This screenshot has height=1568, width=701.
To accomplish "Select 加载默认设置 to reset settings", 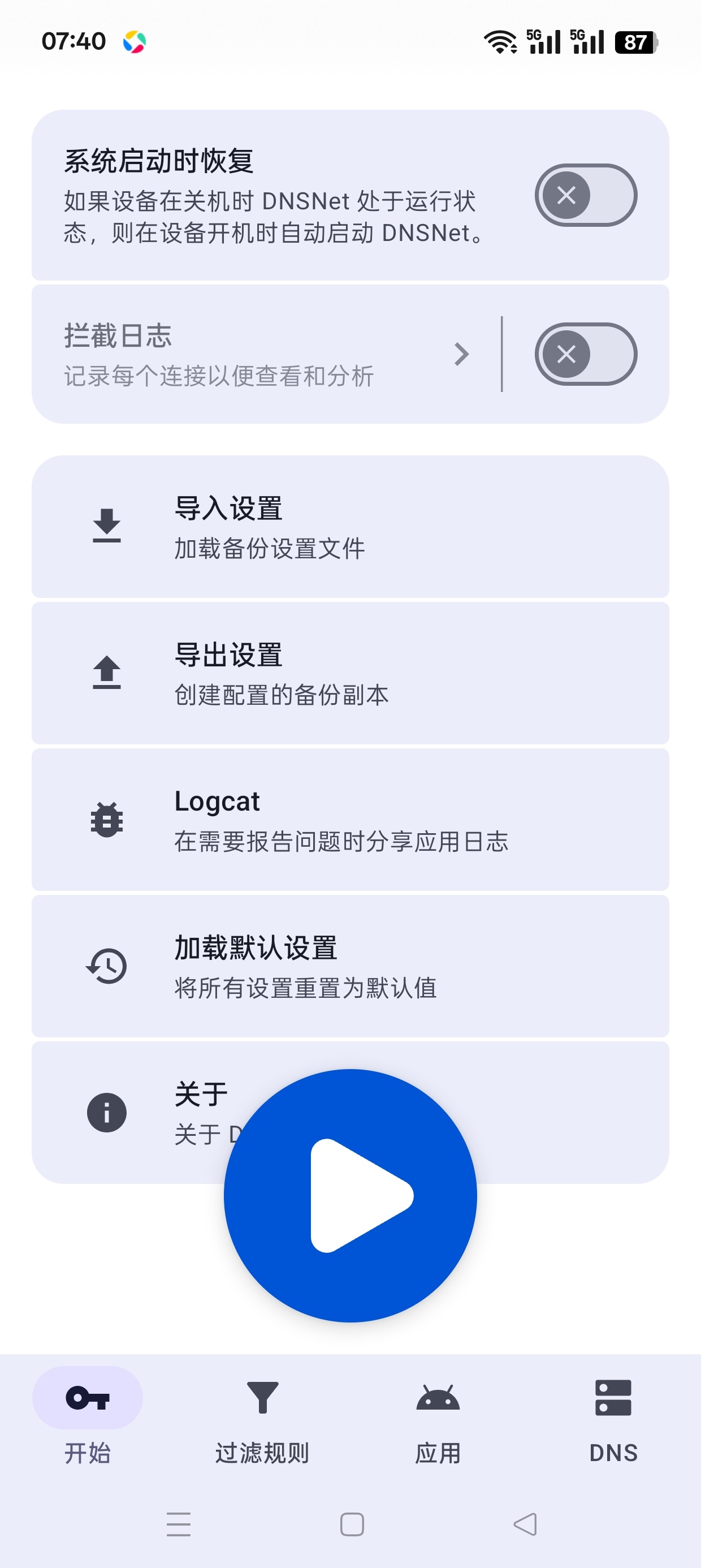I will (x=350, y=967).
